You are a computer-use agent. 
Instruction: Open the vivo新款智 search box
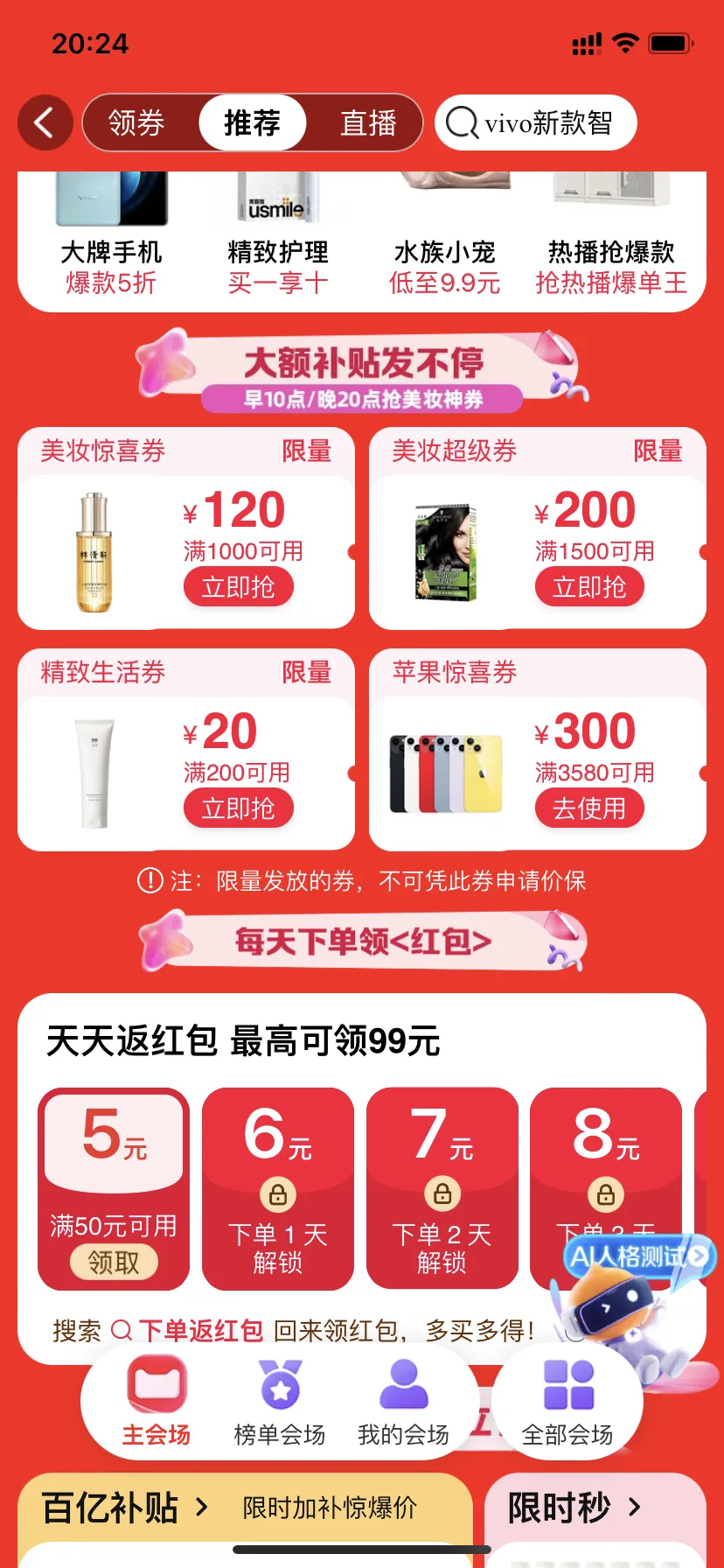point(535,123)
